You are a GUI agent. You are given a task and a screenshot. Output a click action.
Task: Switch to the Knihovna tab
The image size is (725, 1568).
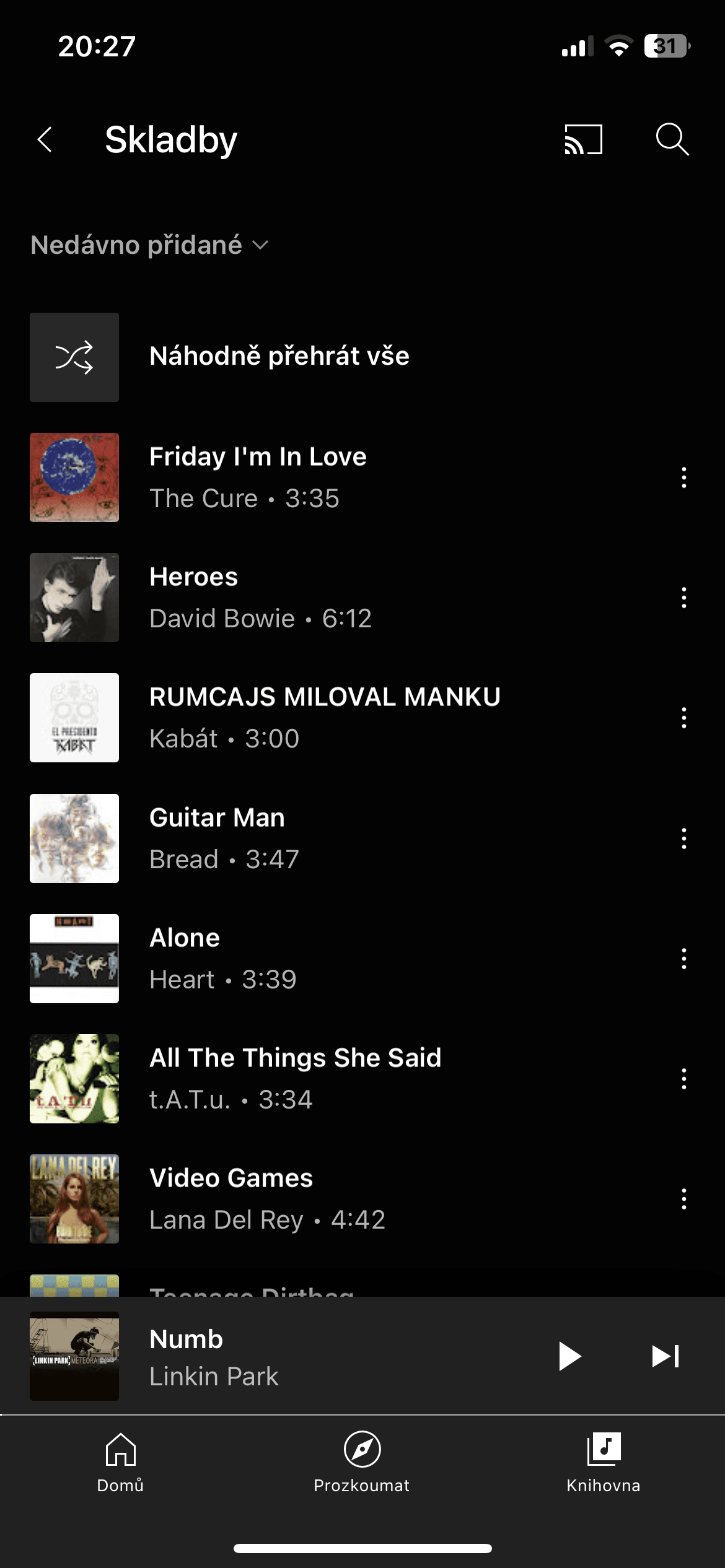point(603,1461)
